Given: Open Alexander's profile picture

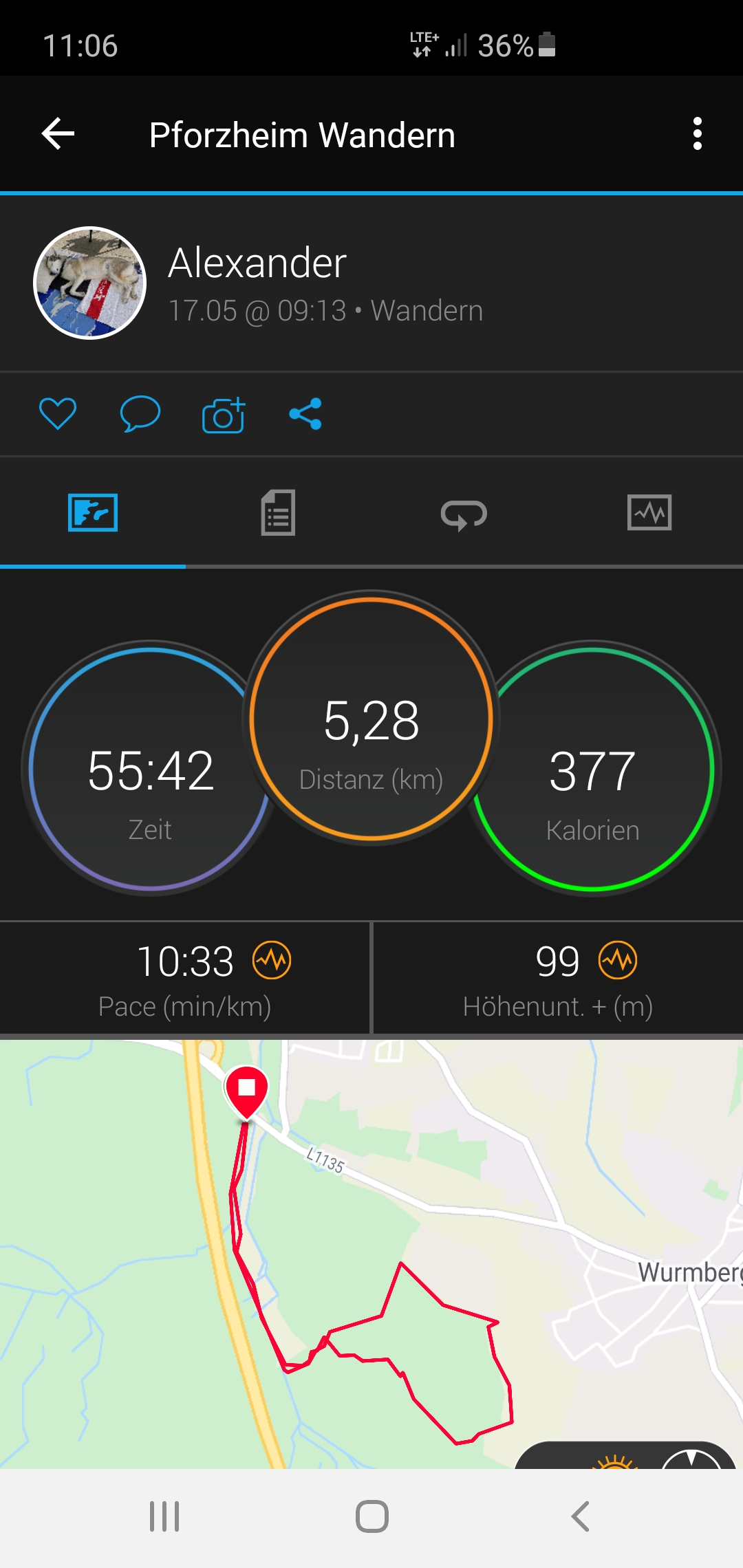Looking at the screenshot, I should tap(90, 283).
